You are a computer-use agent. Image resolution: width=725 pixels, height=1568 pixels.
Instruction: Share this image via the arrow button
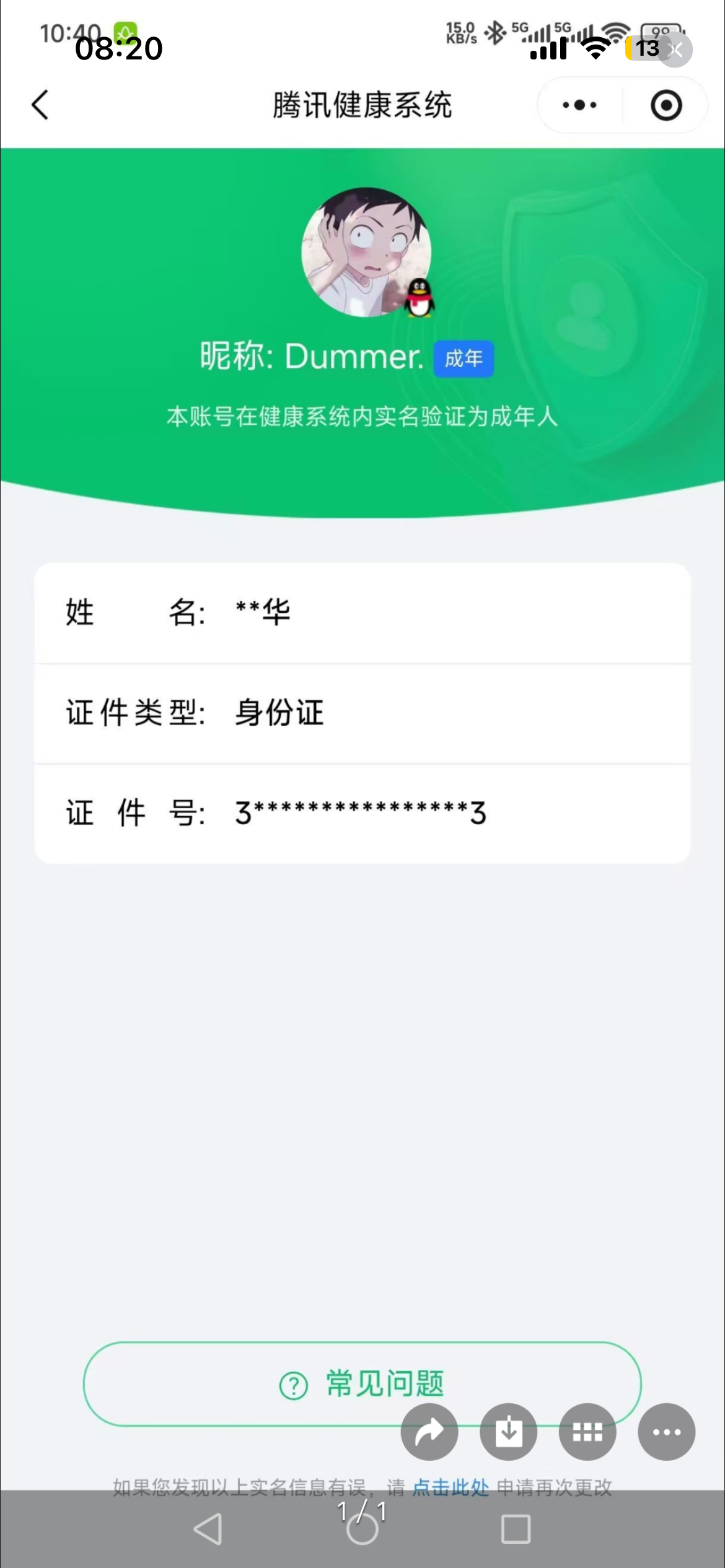(x=429, y=1432)
